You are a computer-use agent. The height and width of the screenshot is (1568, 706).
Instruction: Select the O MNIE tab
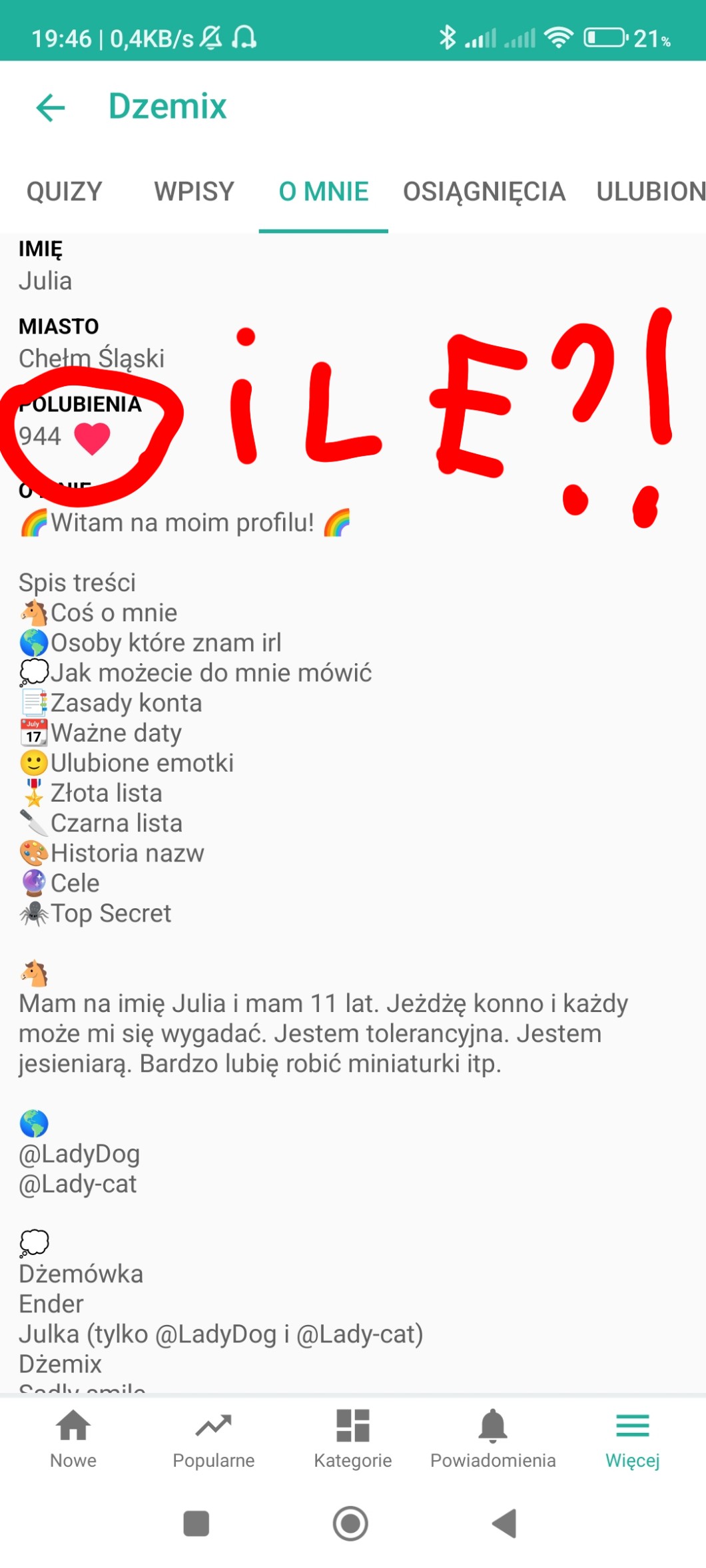[x=323, y=192]
